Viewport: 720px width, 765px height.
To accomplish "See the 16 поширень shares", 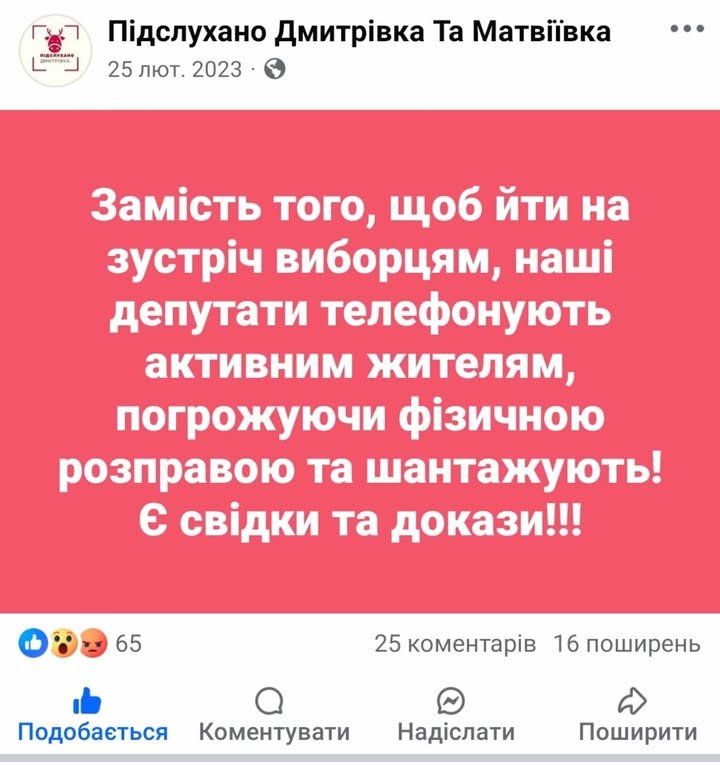I will [x=625, y=643].
